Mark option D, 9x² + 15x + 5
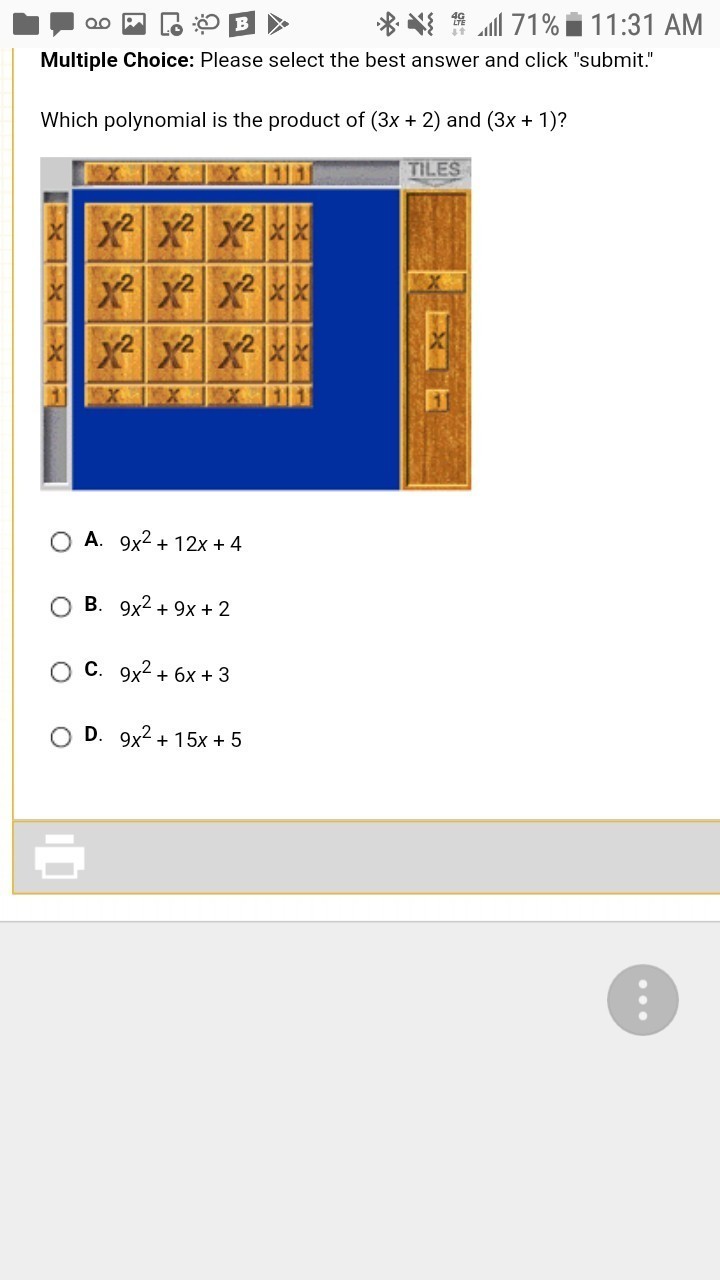720x1280 pixels. 61,738
